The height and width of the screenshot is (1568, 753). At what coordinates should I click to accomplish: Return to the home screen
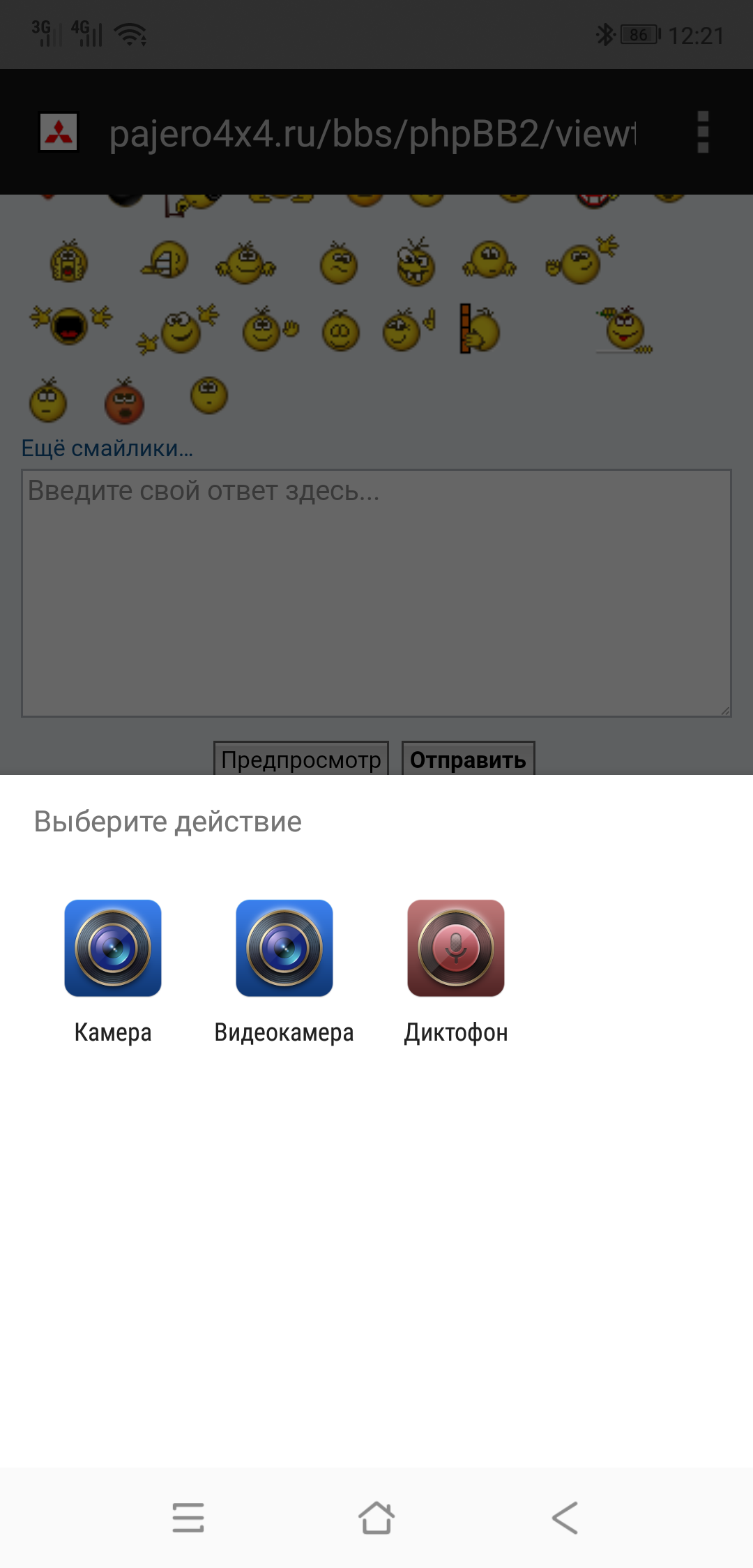[376, 1518]
